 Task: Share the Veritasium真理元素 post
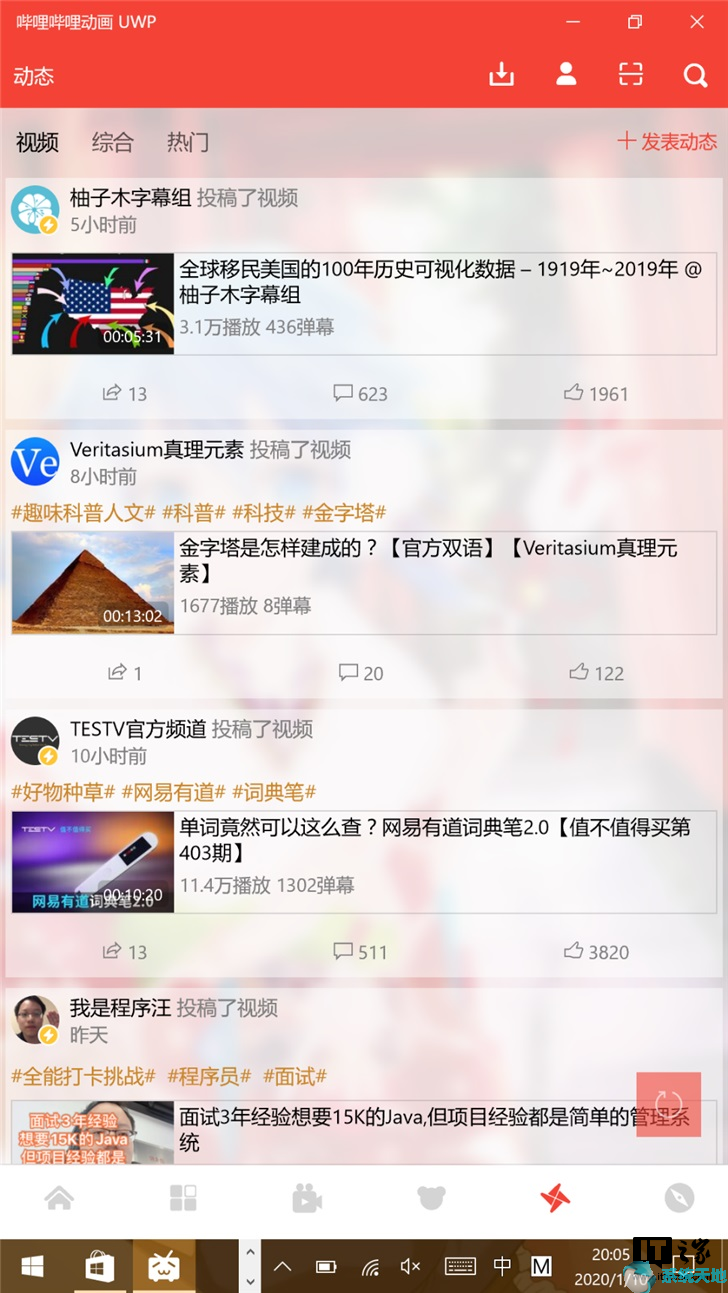[x=124, y=673]
